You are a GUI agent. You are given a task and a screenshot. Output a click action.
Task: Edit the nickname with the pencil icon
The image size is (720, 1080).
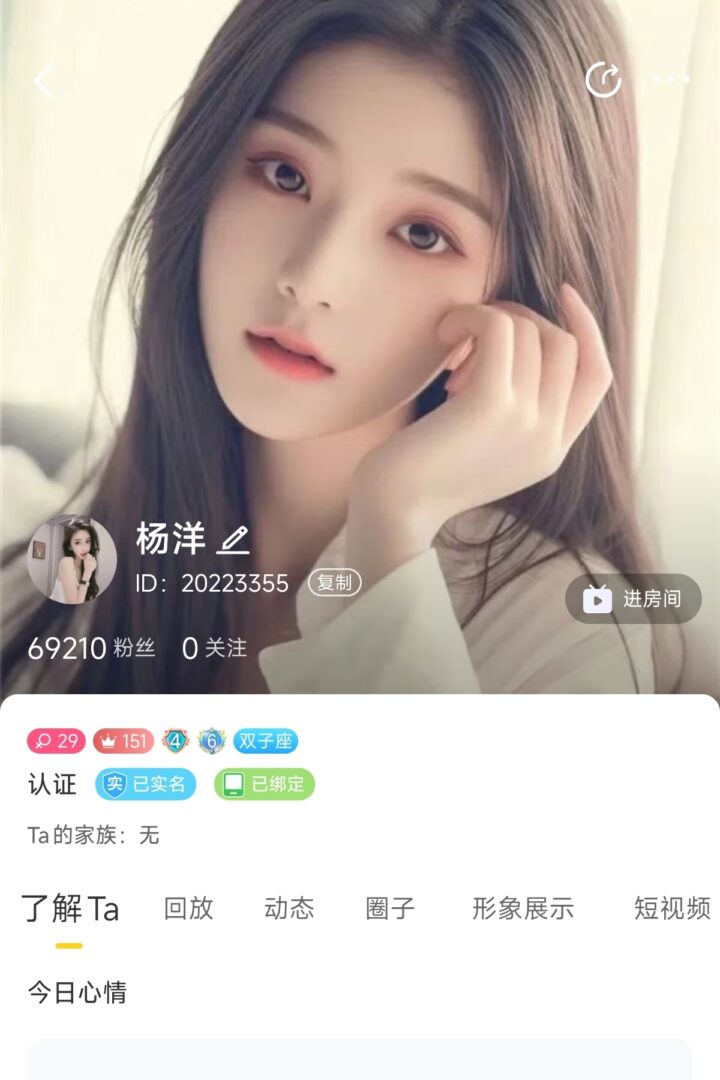tap(233, 541)
